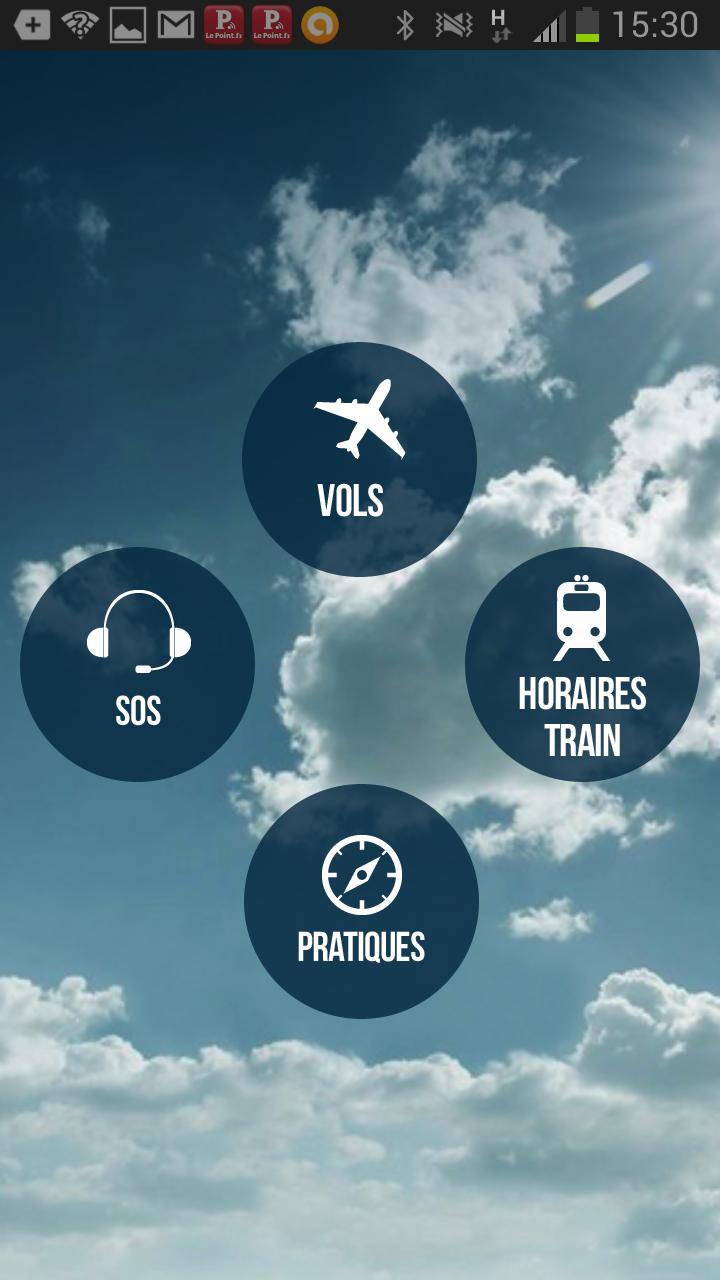Click the plus icon at the top-left
Image resolution: width=720 pixels, height=1280 pixels.
point(31,26)
